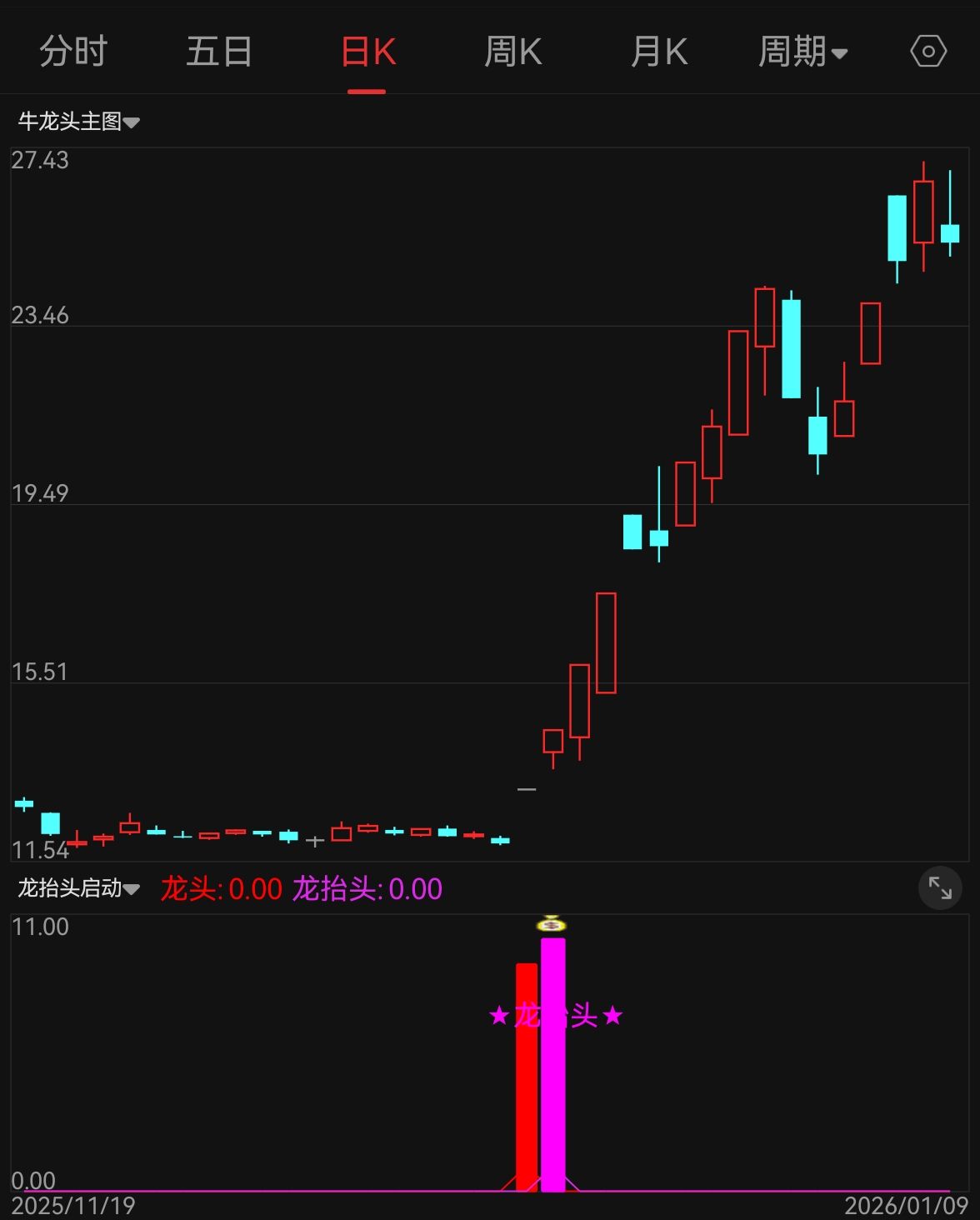
Task: Expand the 牛龙头主图 main indicator dropdown
Action: 79,122
